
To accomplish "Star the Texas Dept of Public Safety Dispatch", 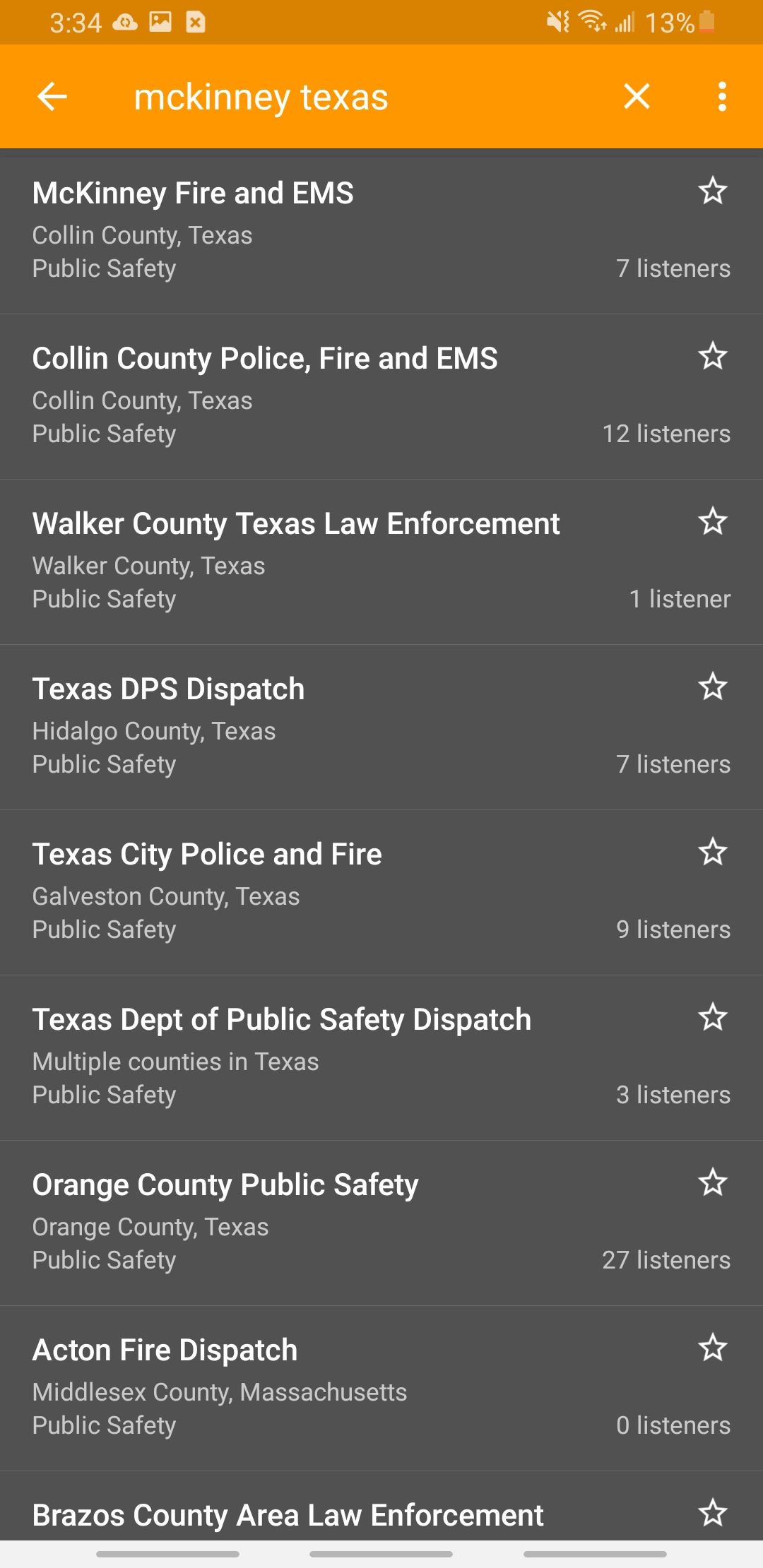I will click(x=712, y=1018).
